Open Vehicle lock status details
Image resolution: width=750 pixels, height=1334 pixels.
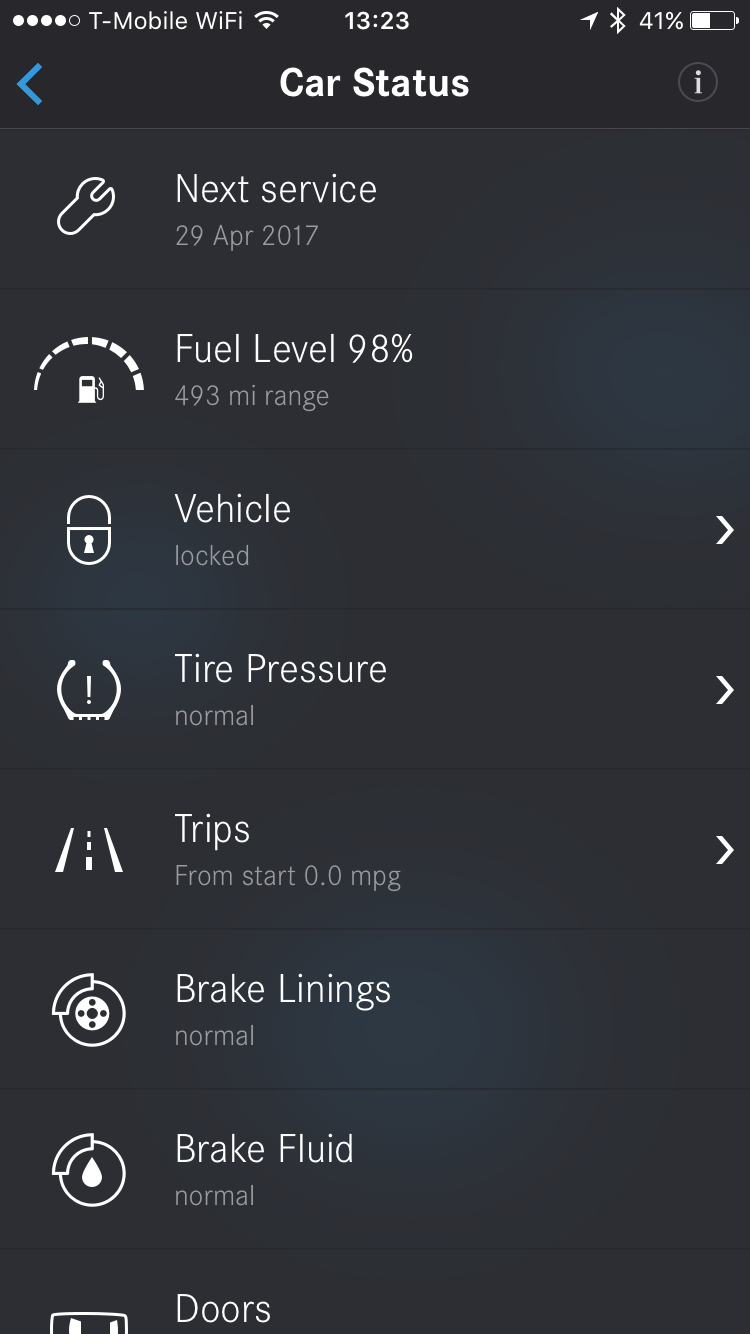[375, 530]
